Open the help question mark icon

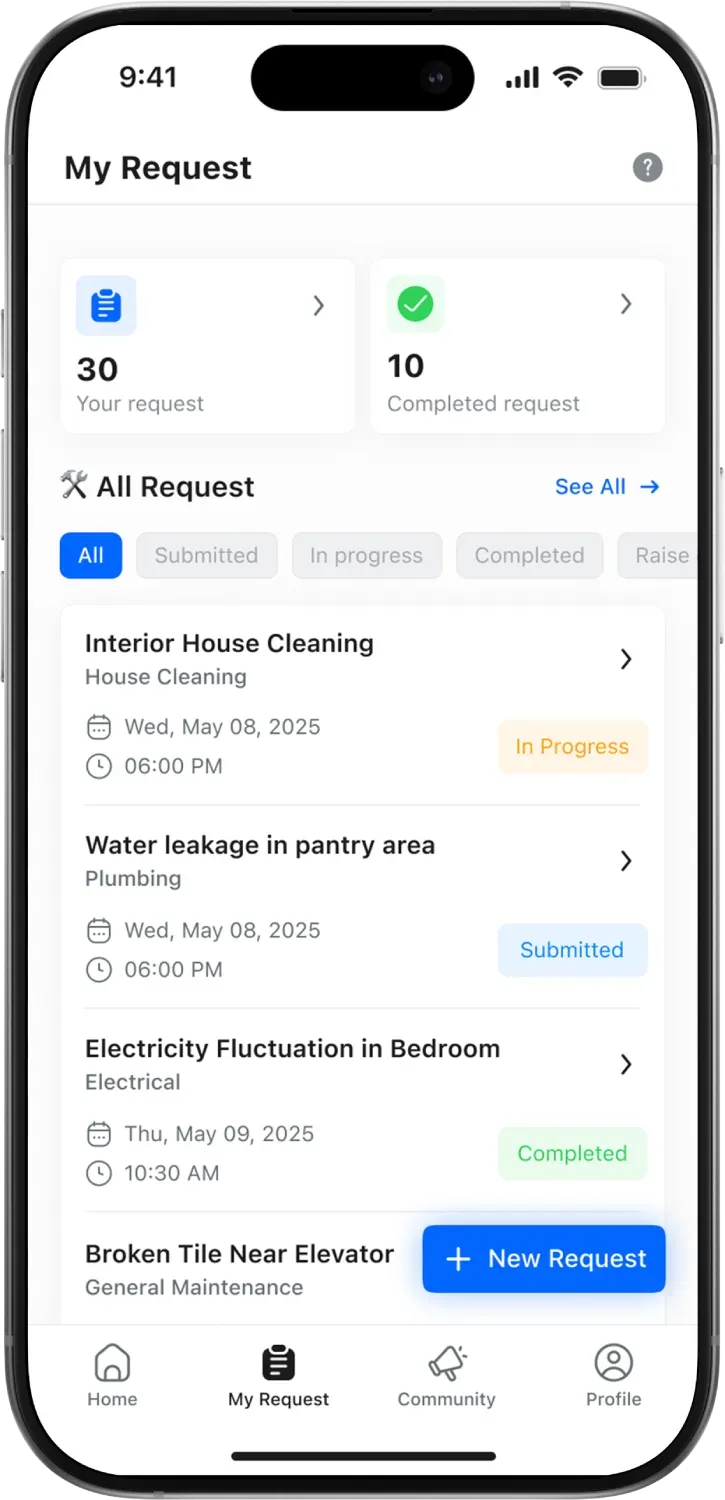[x=647, y=167]
